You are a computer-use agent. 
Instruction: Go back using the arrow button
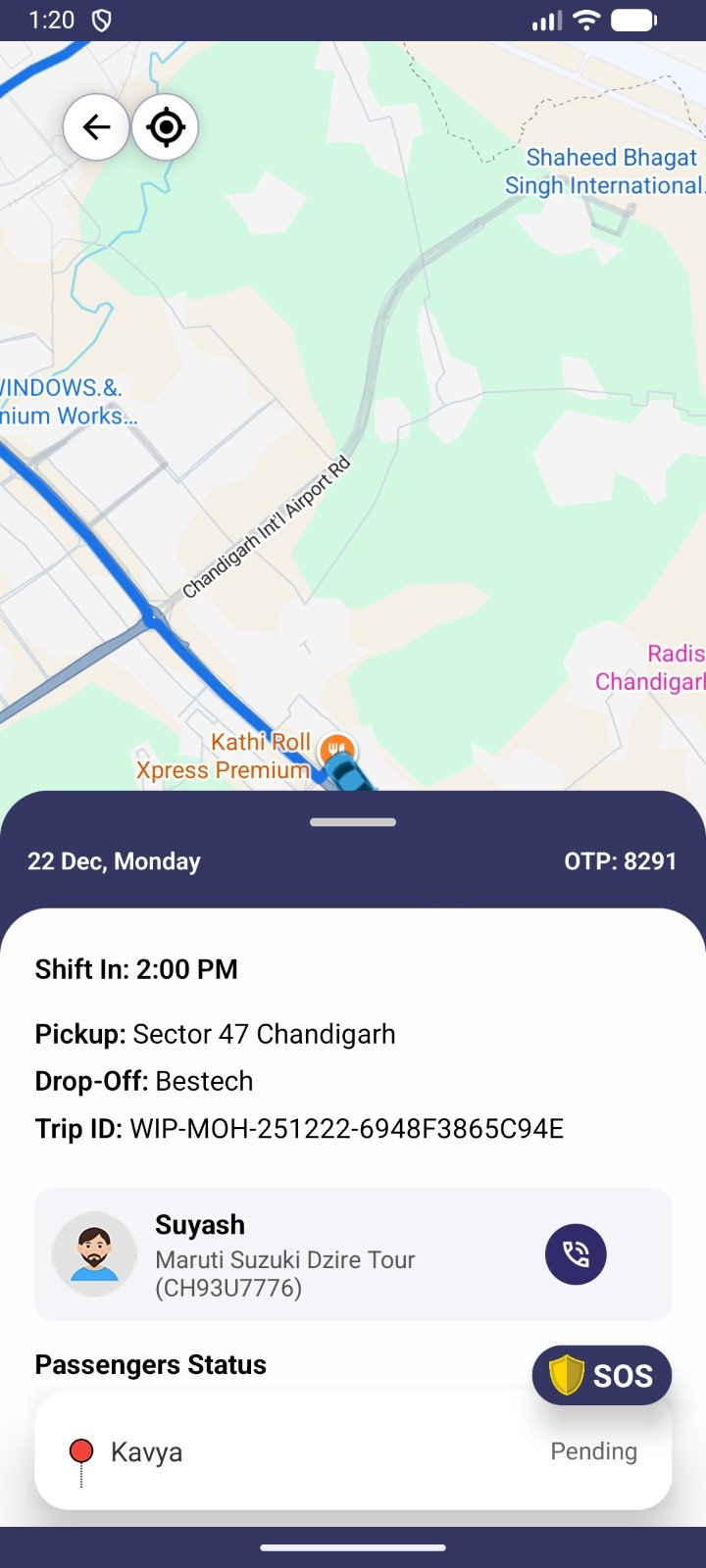click(96, 127)
